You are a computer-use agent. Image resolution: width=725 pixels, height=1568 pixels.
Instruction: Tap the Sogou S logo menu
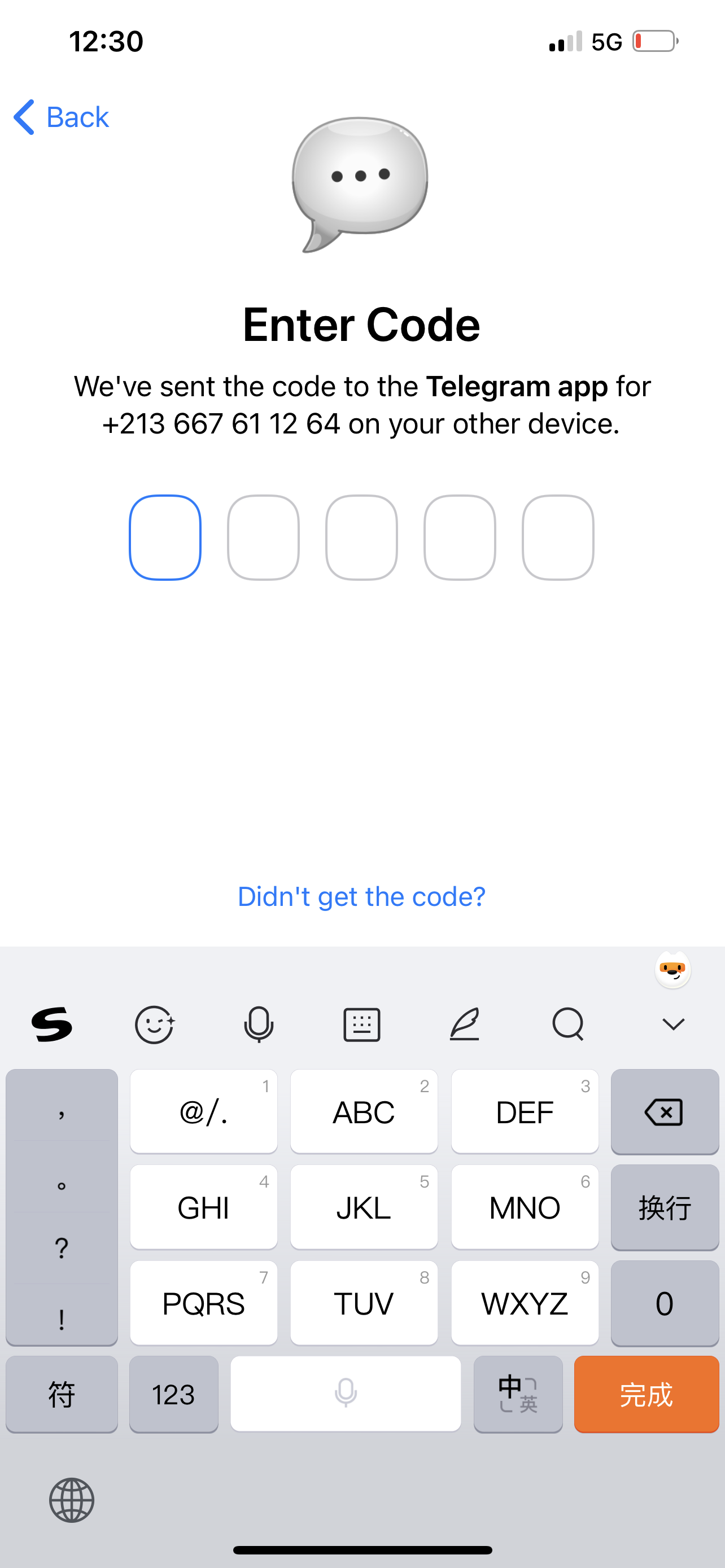pos(52,1024)
